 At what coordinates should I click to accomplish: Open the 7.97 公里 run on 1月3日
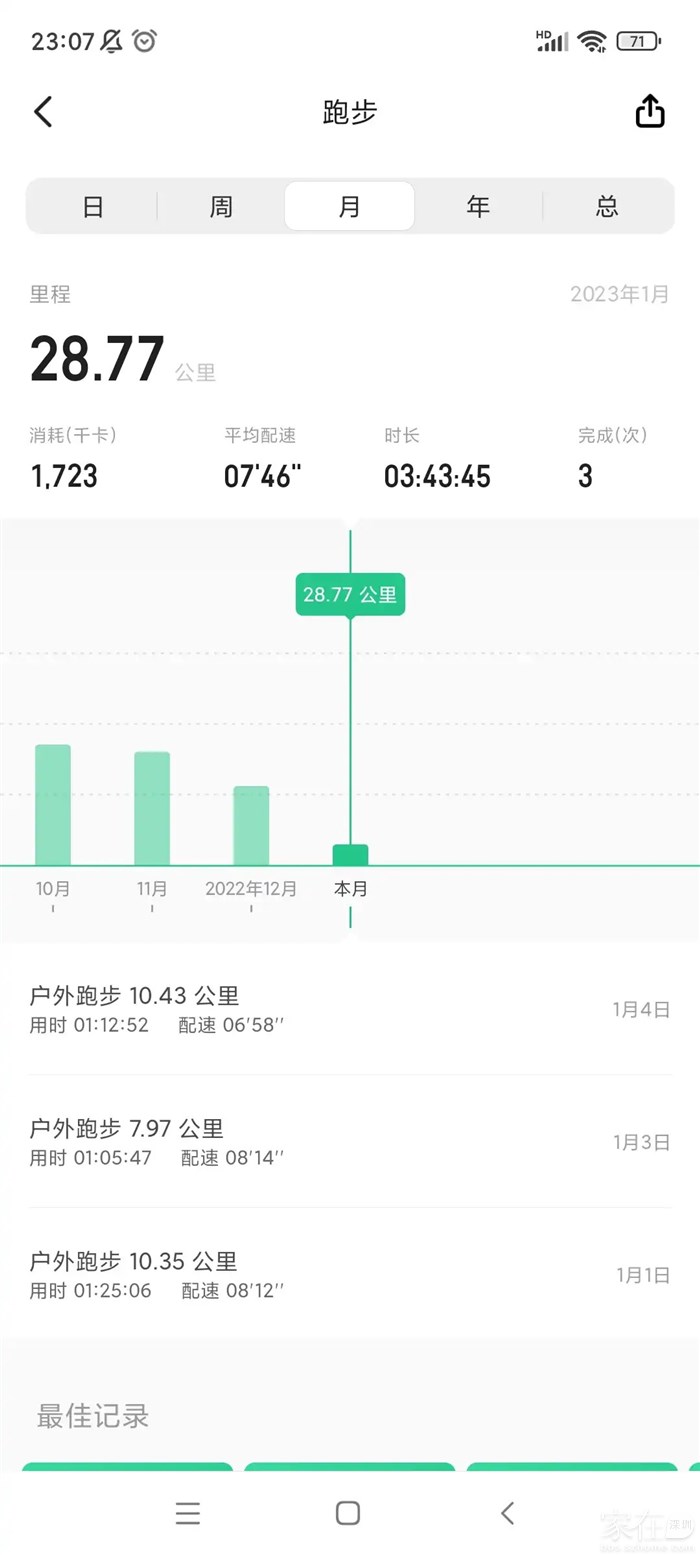[349, 1142]
